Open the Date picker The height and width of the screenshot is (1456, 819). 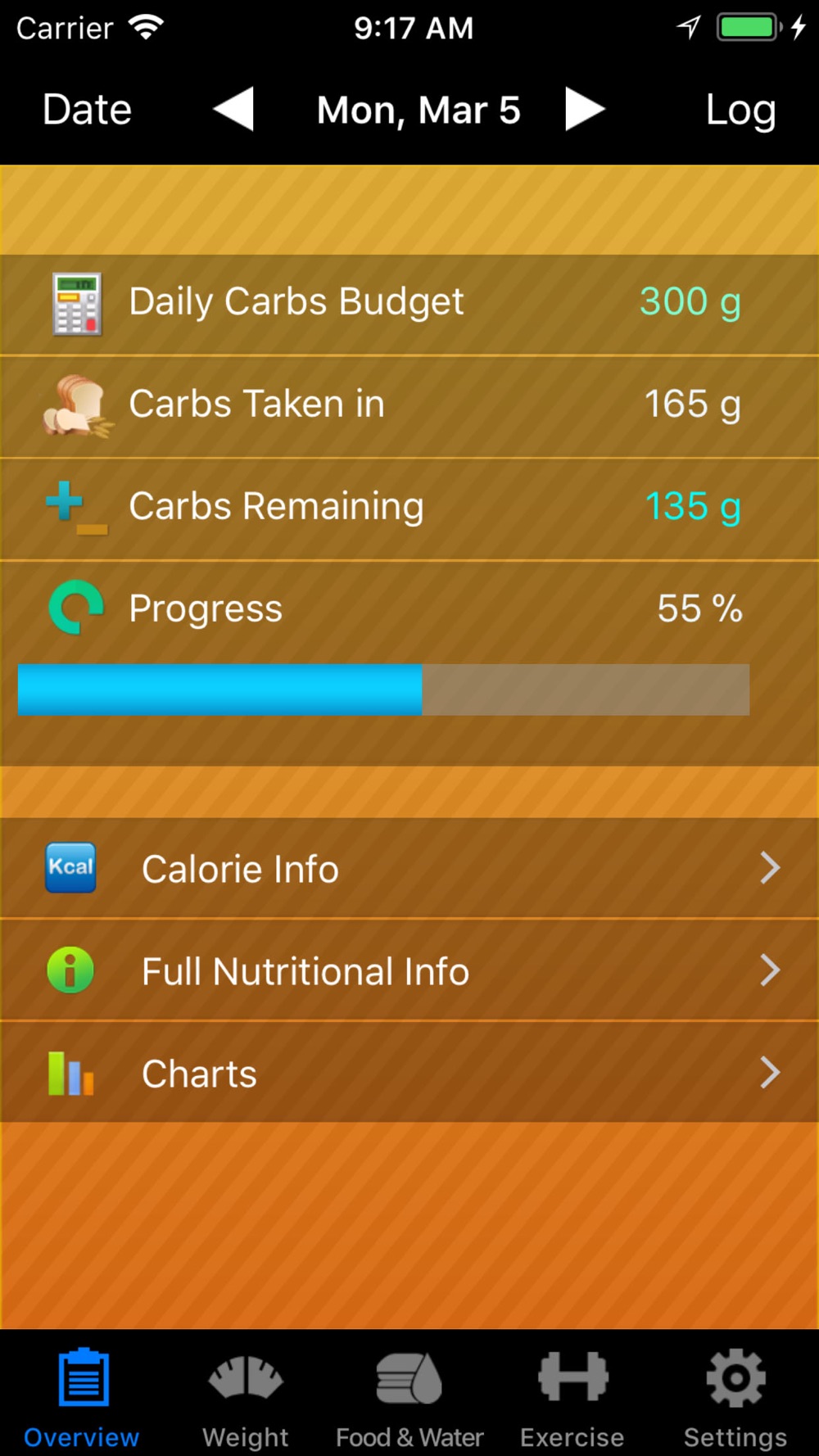(87, 110)
